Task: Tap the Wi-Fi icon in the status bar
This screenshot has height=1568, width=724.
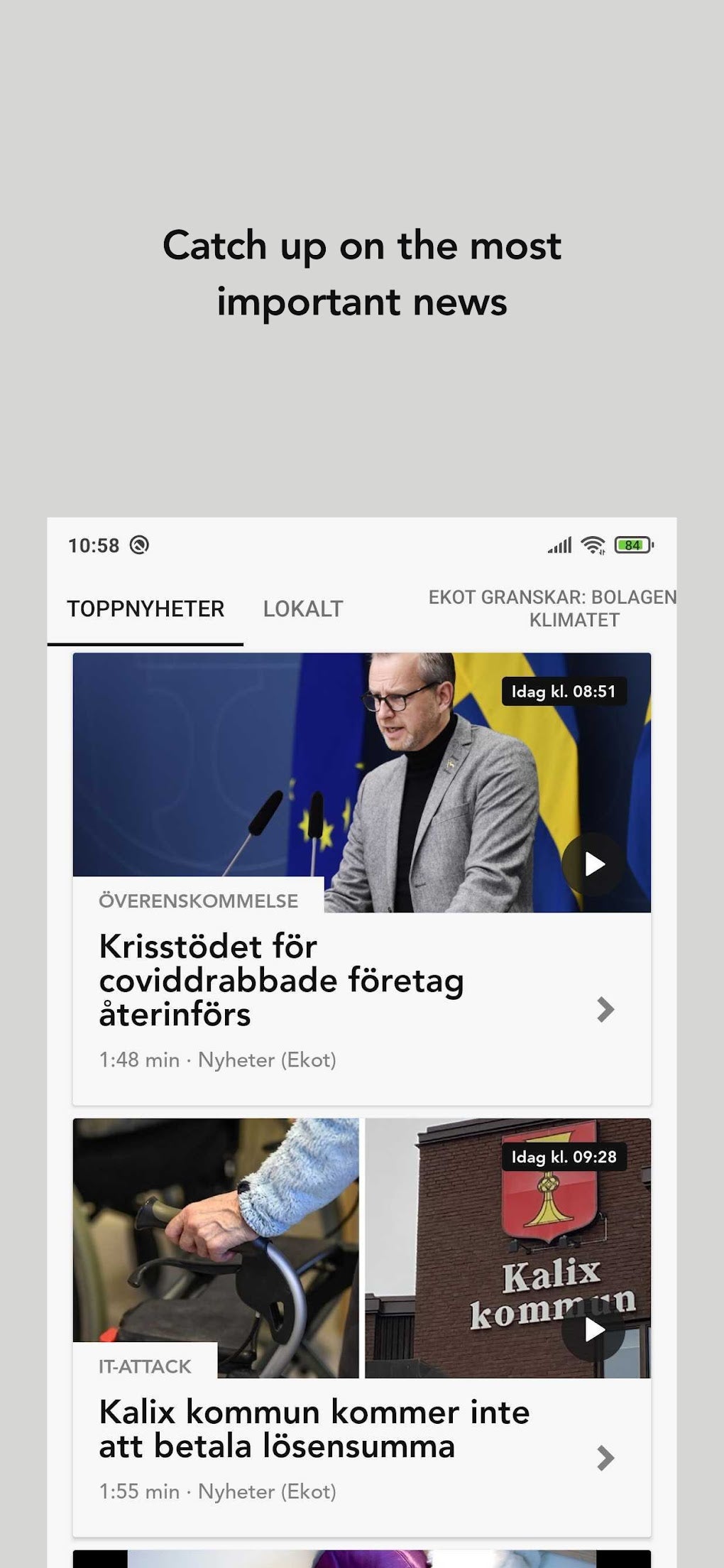Action: (x=592, y=545)
